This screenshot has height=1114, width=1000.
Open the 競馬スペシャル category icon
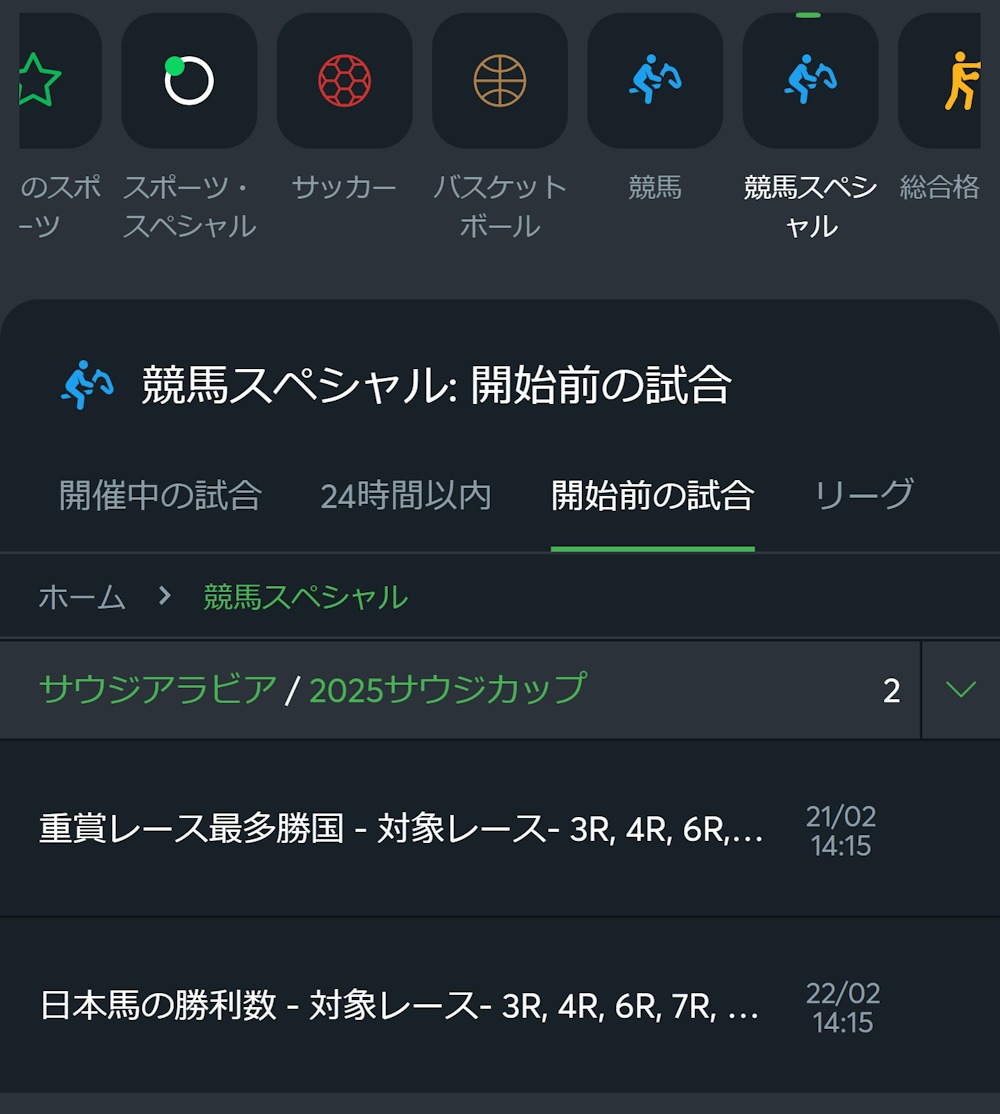click(x=809, y=80)
